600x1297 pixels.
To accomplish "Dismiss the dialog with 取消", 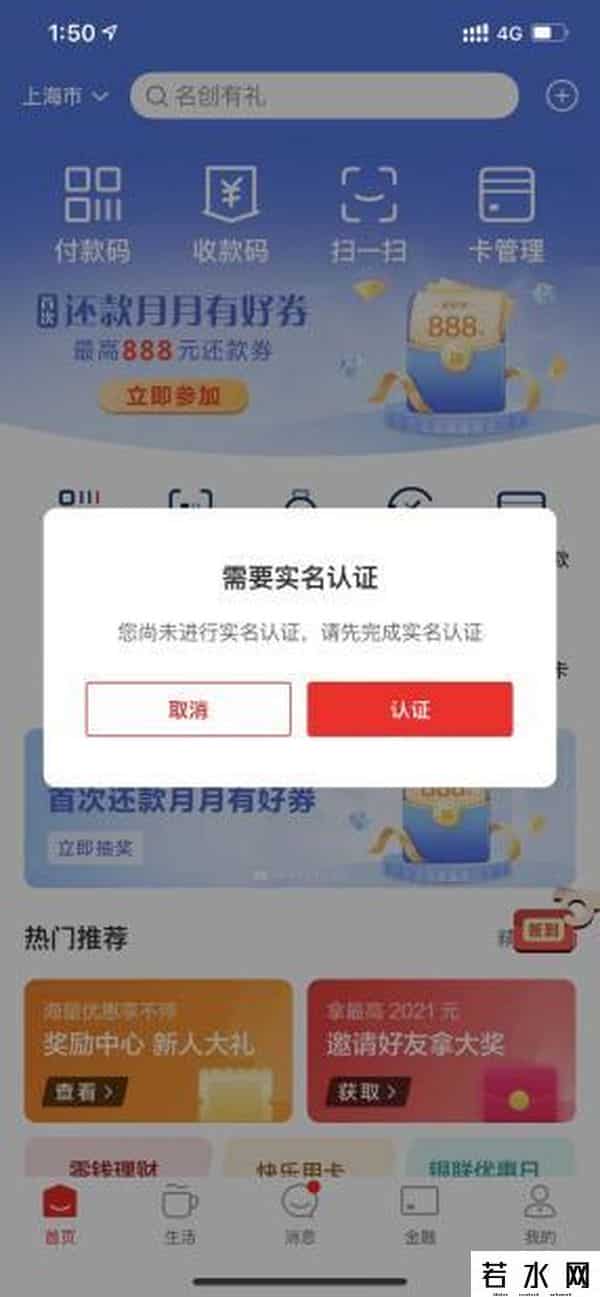I will click(x=188, y=709).
